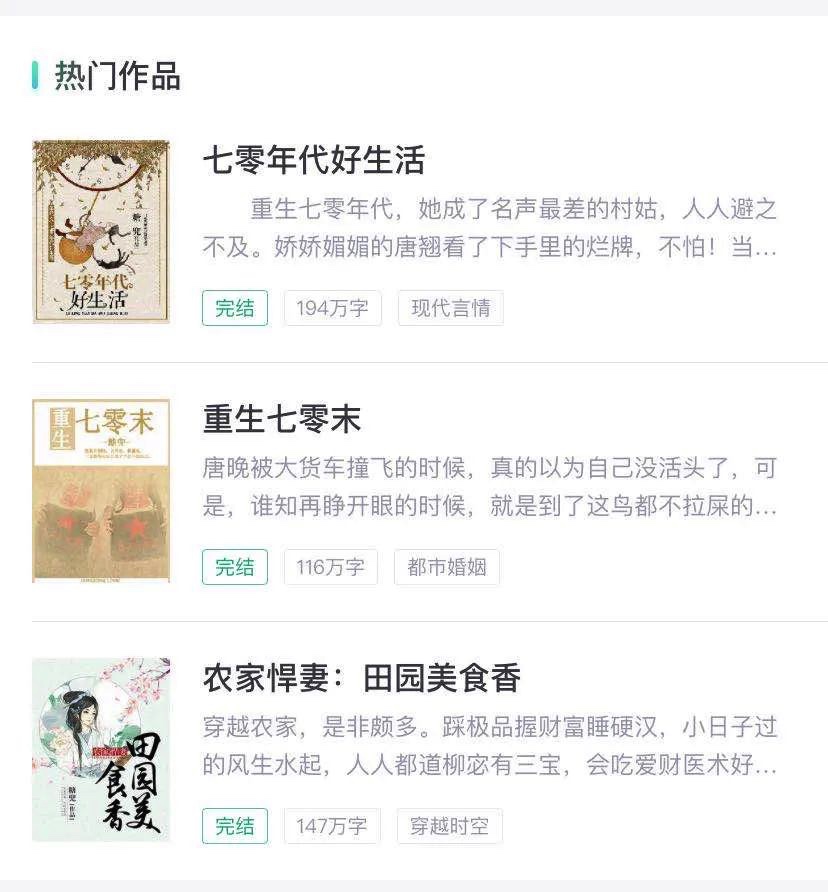Click the teal bar beside 热门作品
This screenshot has height=892, width=828.
37,70
